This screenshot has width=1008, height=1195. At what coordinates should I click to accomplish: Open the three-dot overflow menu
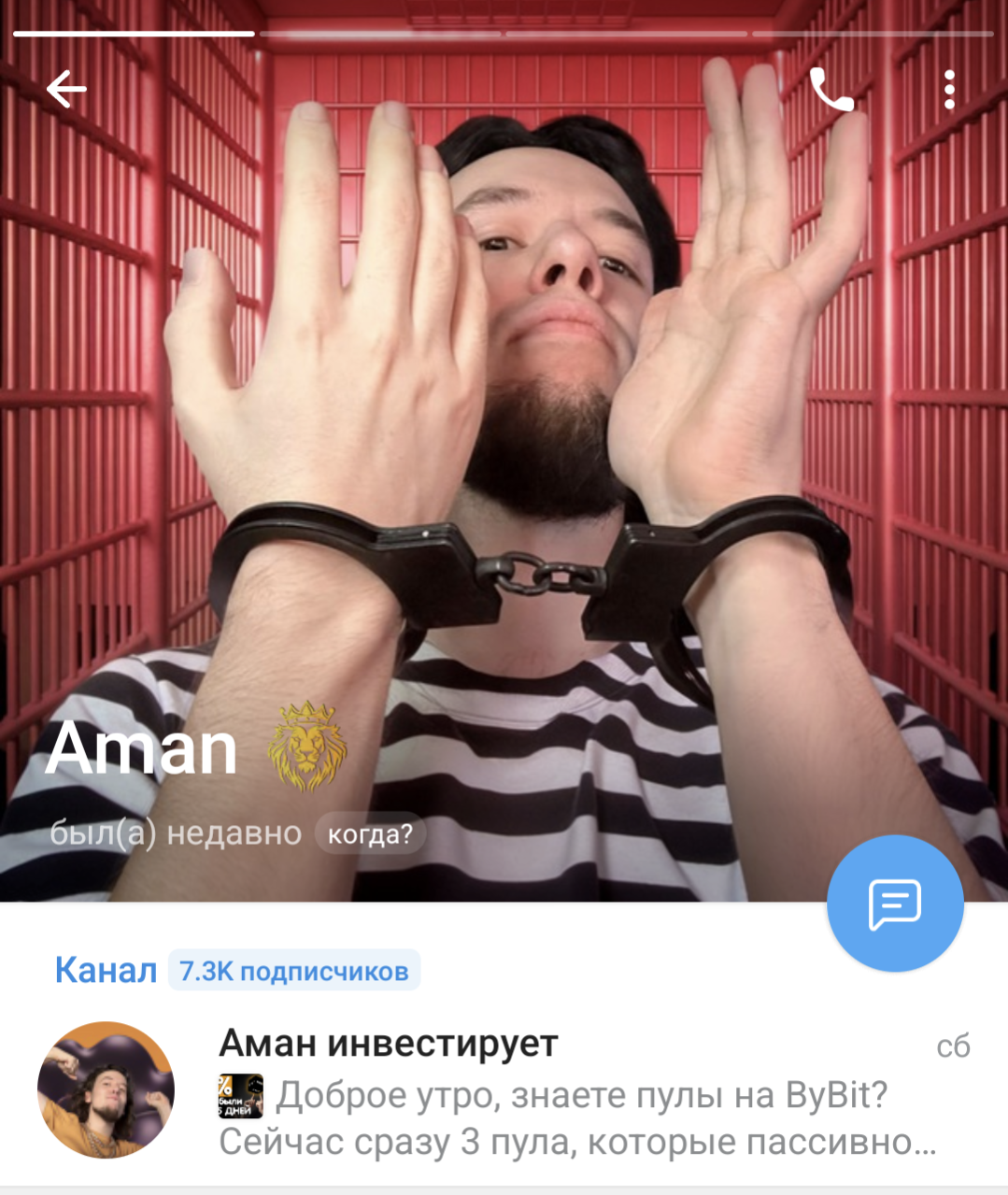[x=949, y=90]
